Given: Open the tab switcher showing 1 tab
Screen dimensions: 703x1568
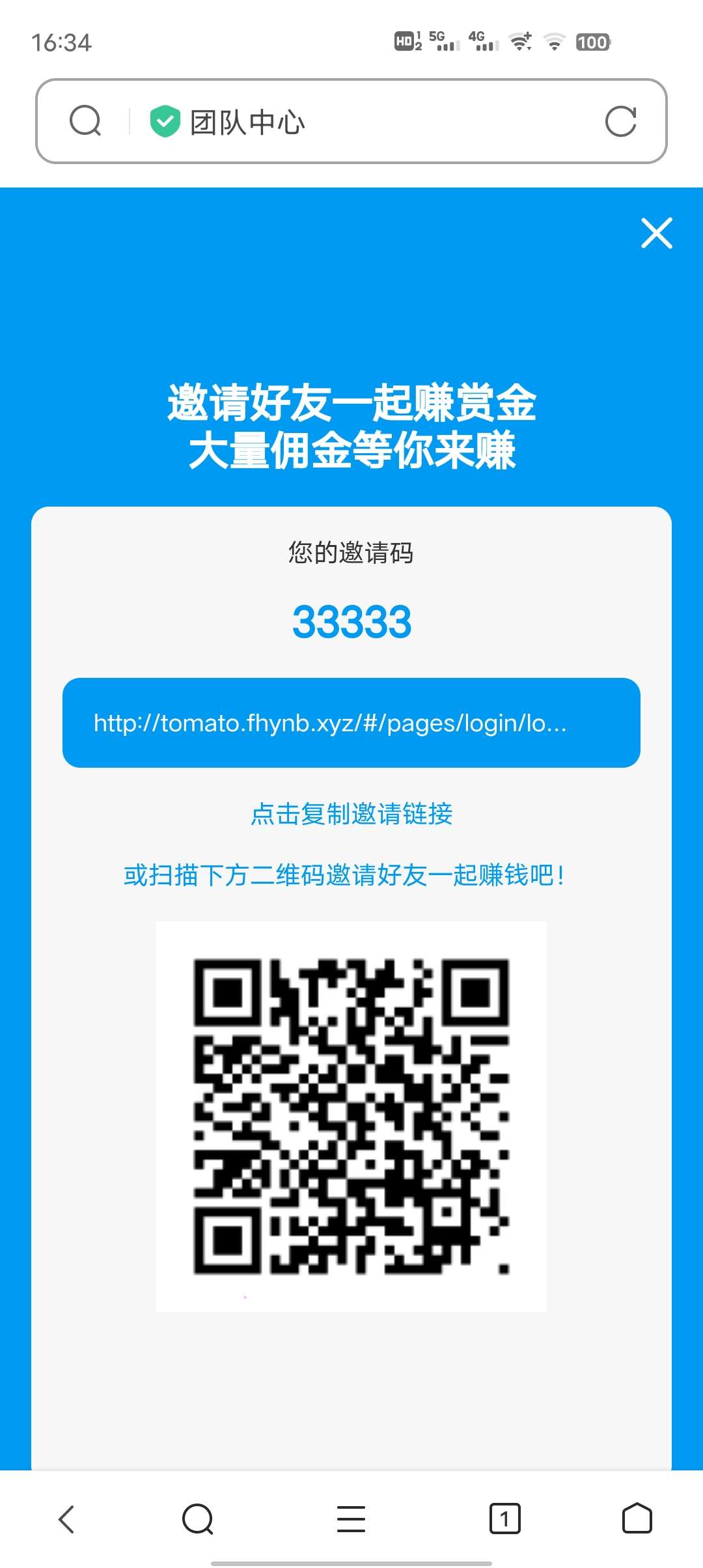Looking at the screenshot, I should click(504, 1519).
